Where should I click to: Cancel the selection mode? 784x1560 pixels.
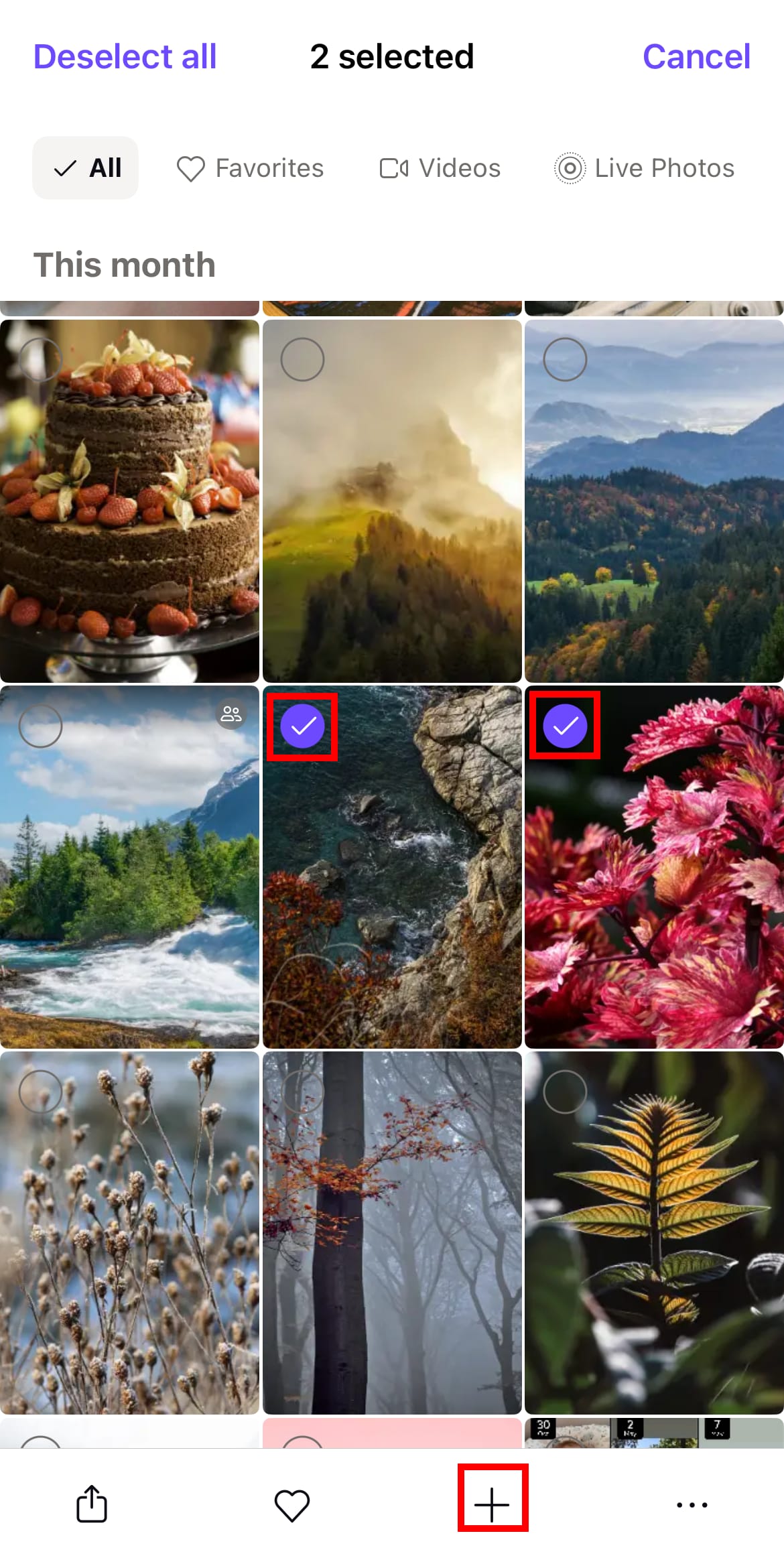pyautogui.click(x=696, y=56)
